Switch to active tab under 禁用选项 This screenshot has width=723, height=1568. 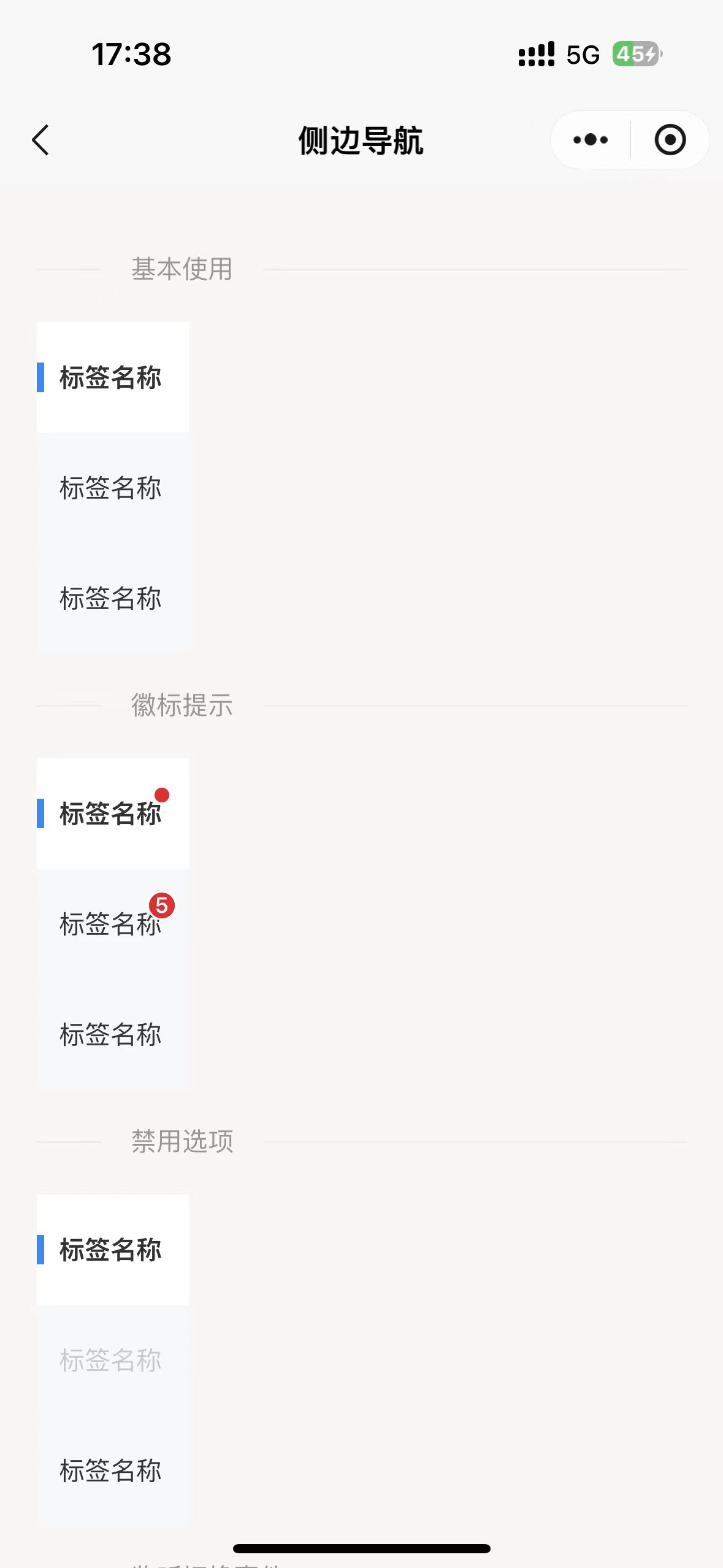(x=110, y=1251)
